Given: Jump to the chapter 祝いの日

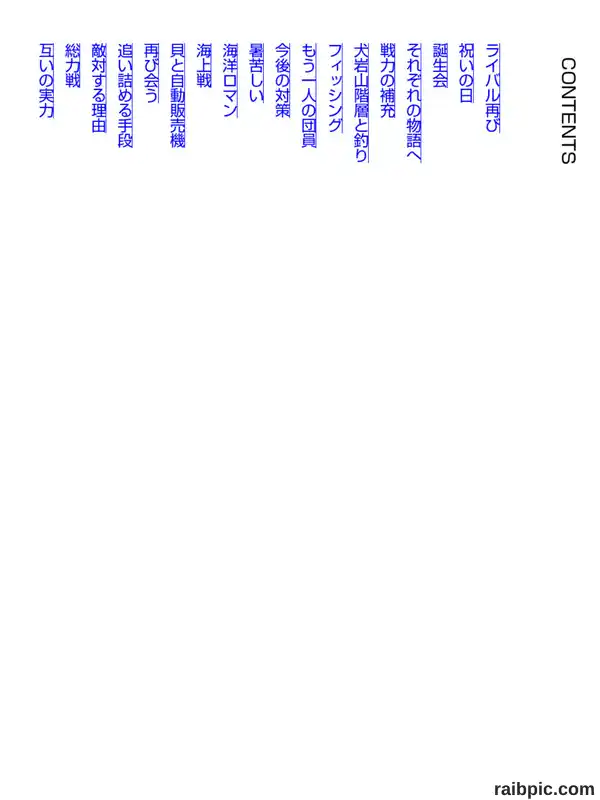Looking at the screenshot, I should click(x=466, y=73).
